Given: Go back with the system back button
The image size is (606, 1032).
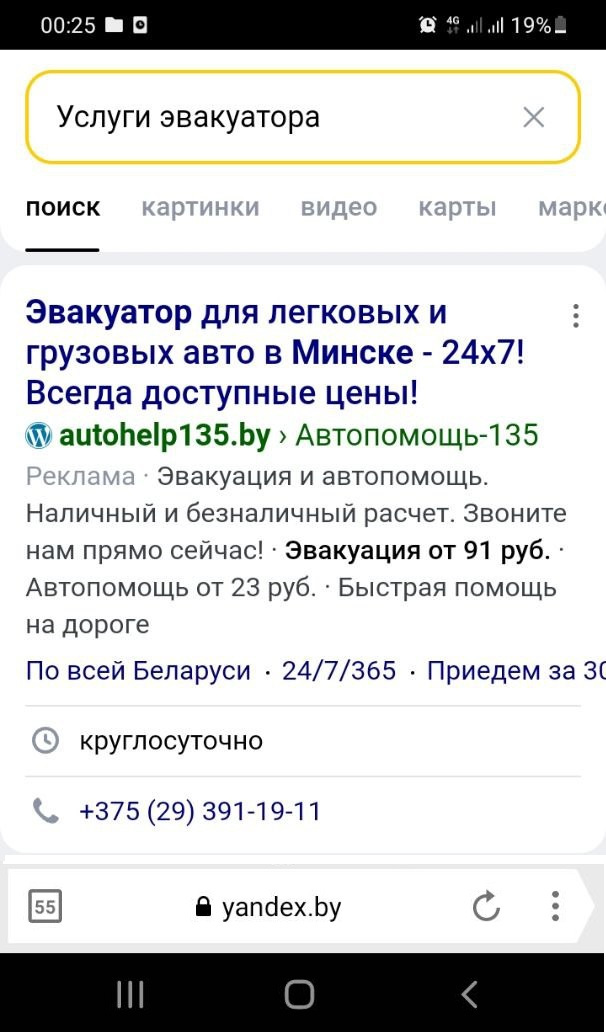Looking at the screenshot, I should 469,994.
